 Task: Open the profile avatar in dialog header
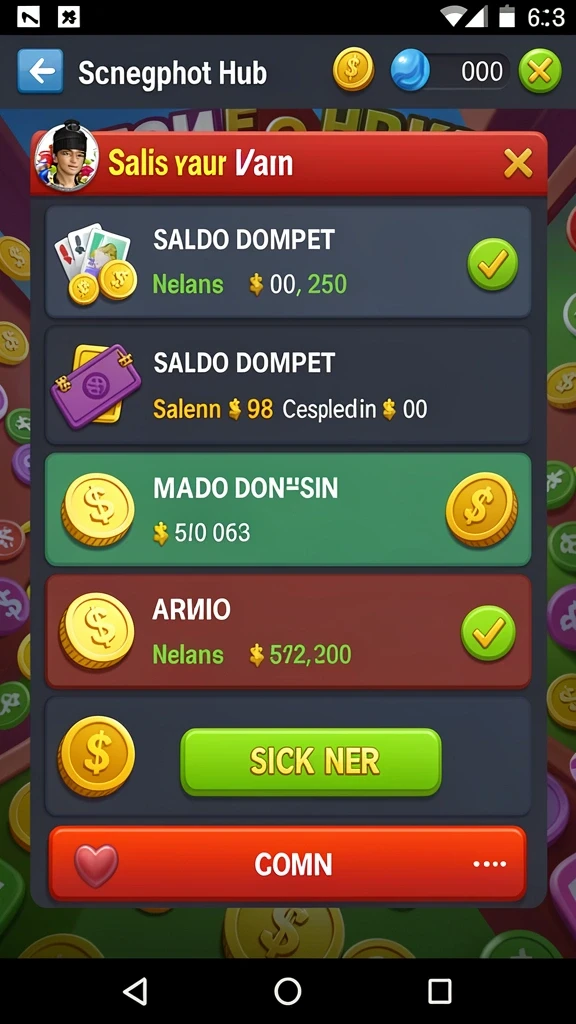[x=66, y=157]
